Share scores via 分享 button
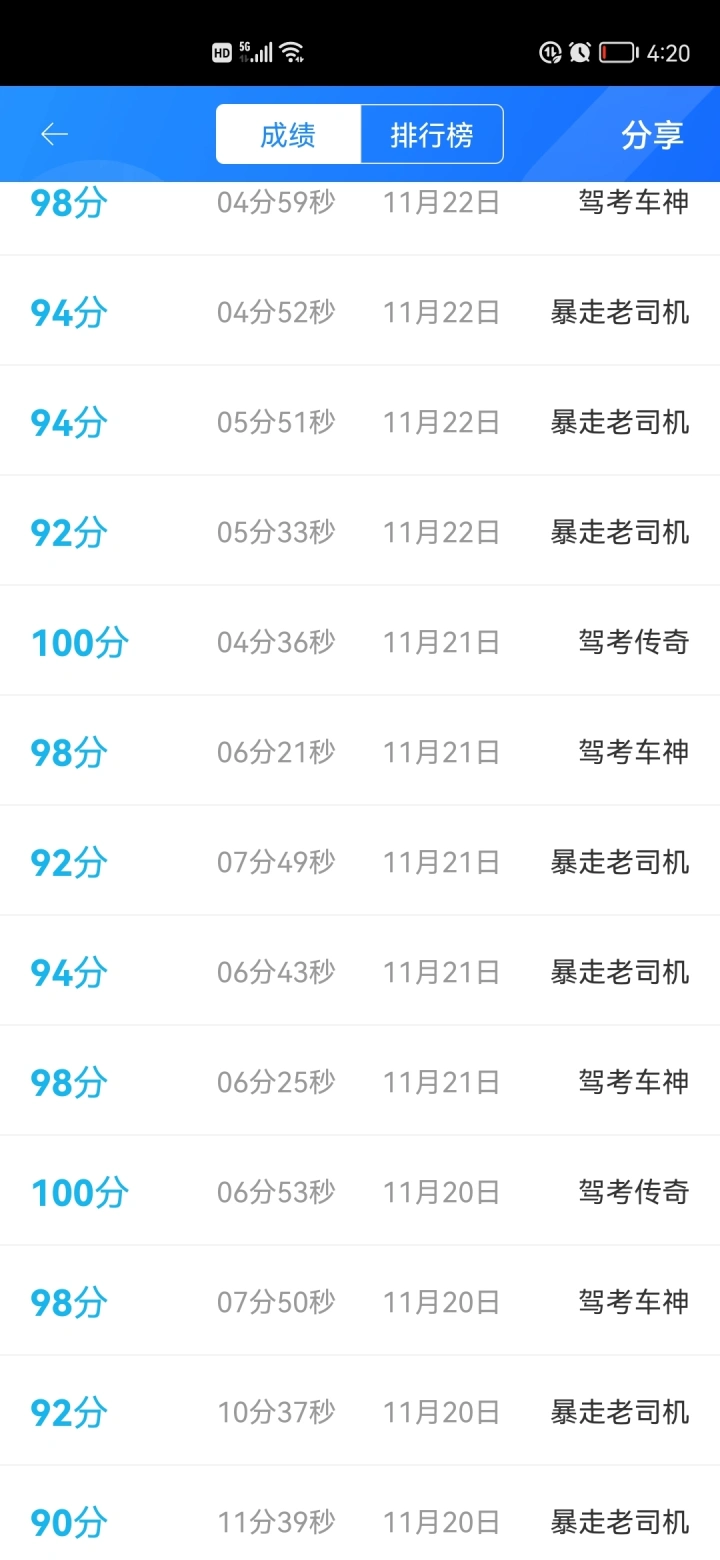The height and width of the screenshot is (1560, 720). tap(652, 135)
